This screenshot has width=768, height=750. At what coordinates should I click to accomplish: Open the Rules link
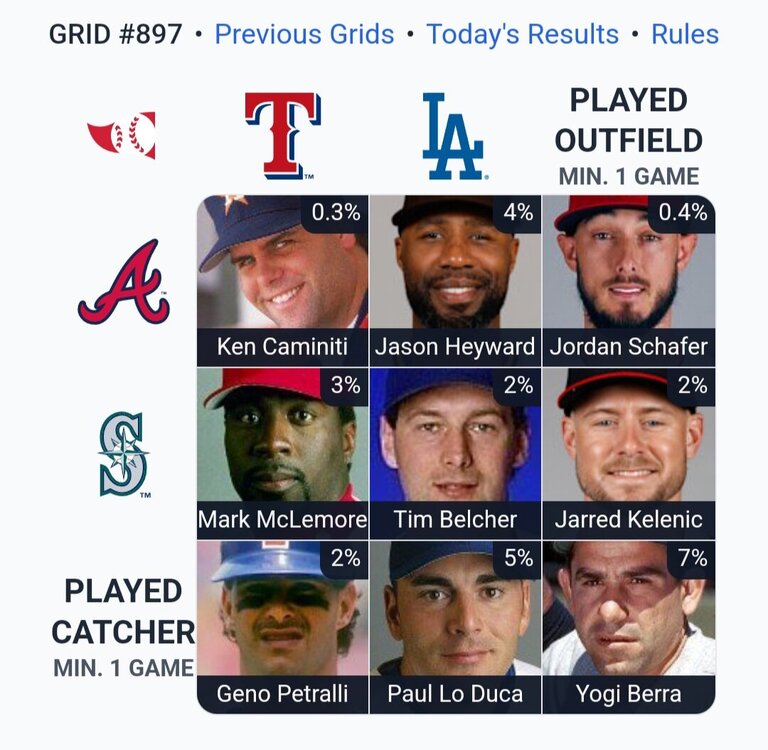[684, 34]
